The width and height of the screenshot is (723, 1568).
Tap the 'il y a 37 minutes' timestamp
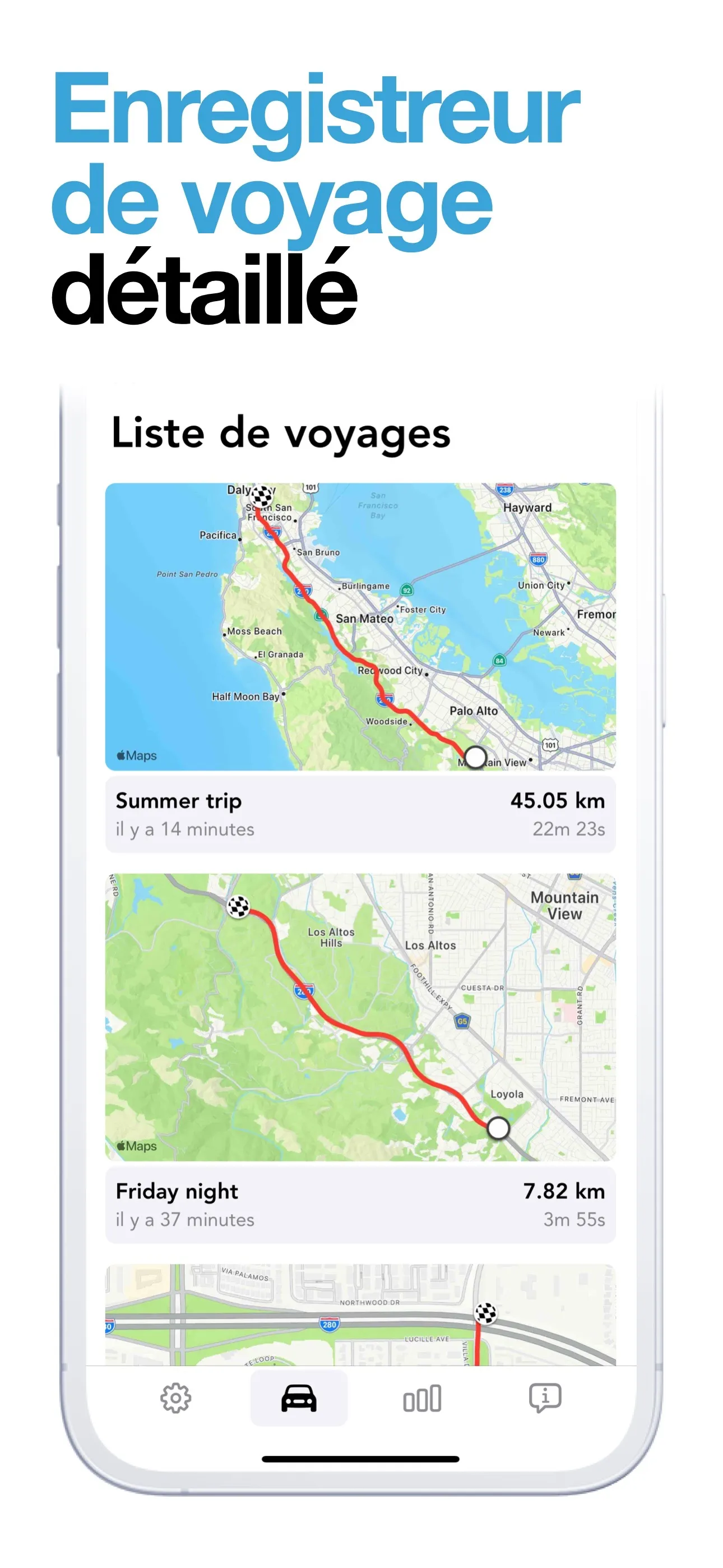tap(184, 1219)
